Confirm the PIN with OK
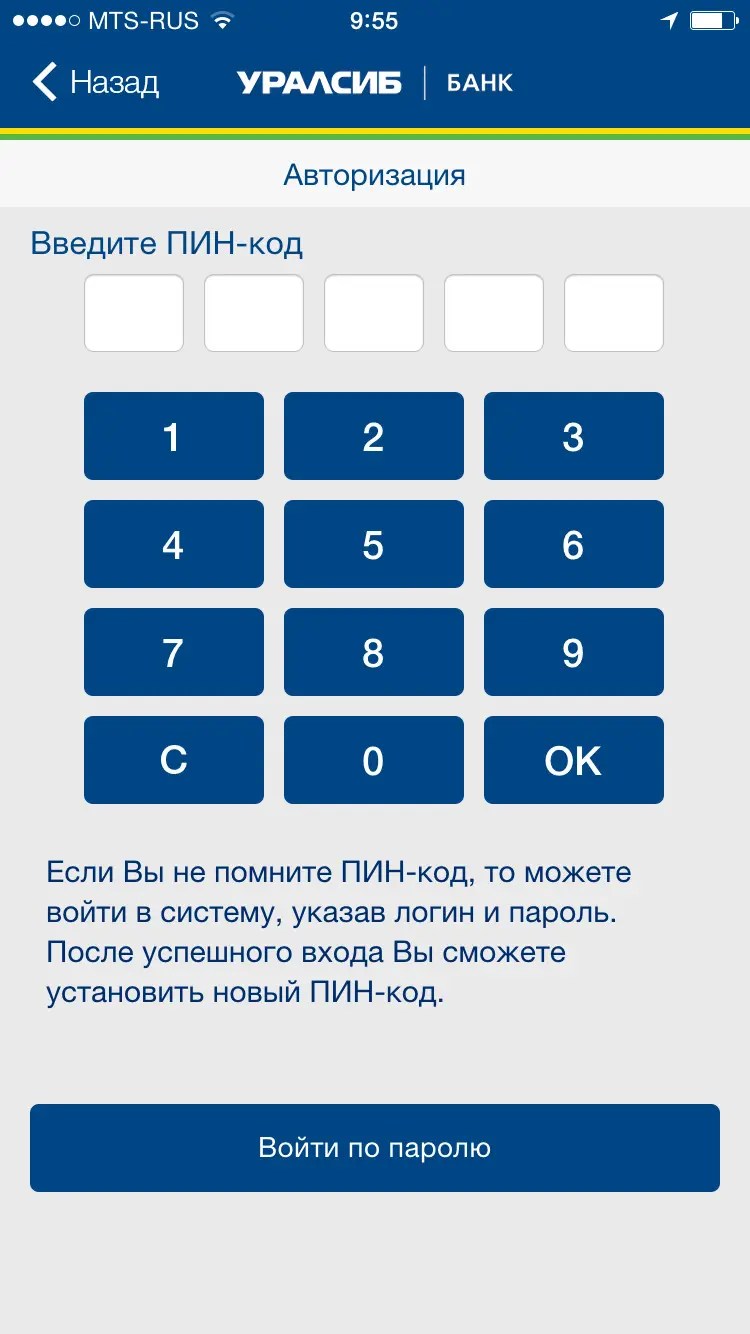750x1334 pixels. 574,760
